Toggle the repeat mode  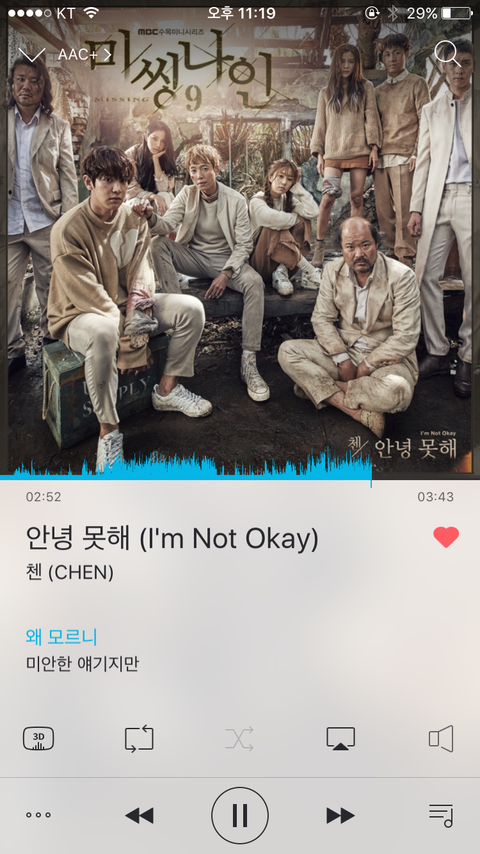(139, 739)
